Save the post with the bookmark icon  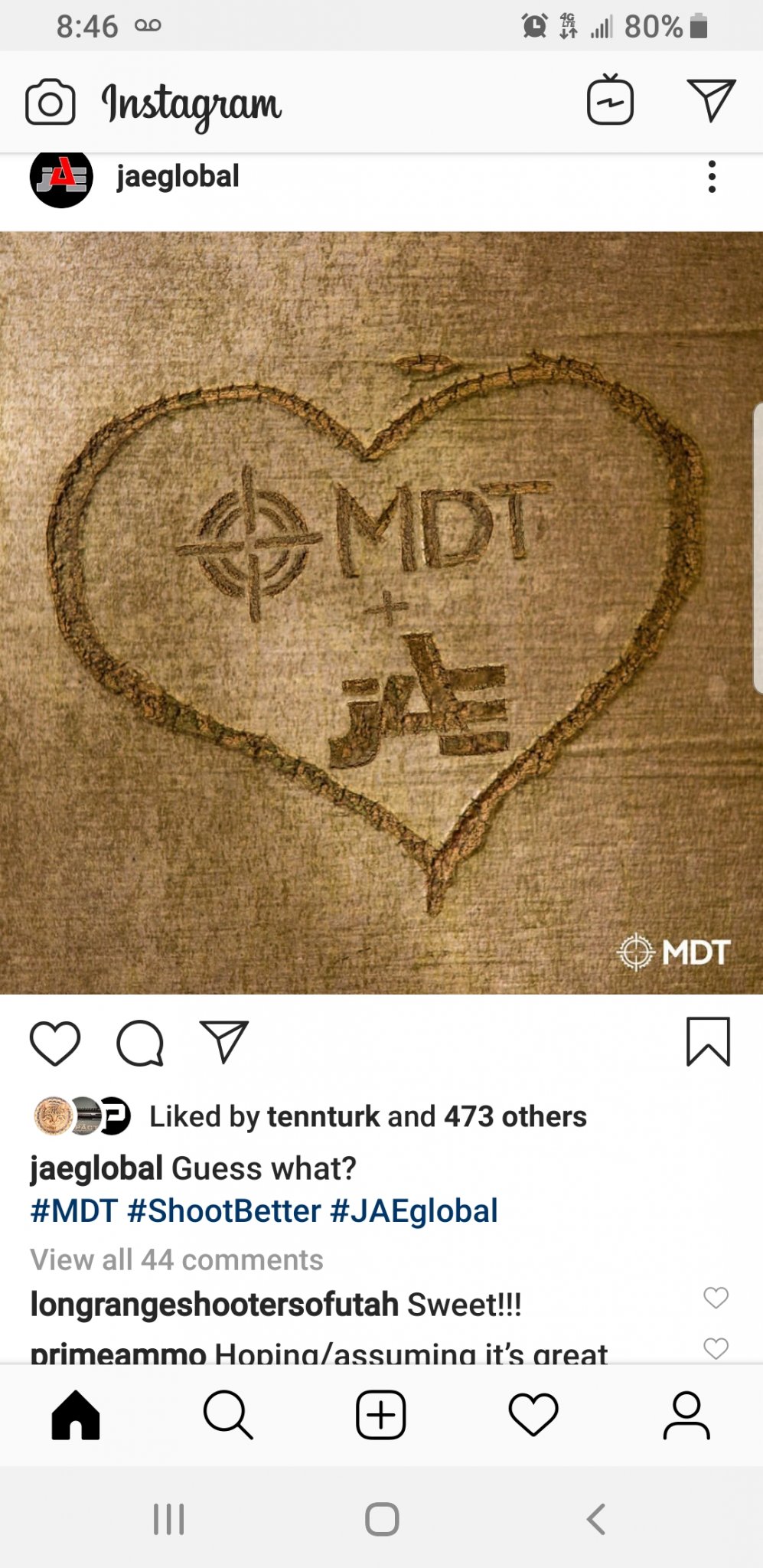708,1042
